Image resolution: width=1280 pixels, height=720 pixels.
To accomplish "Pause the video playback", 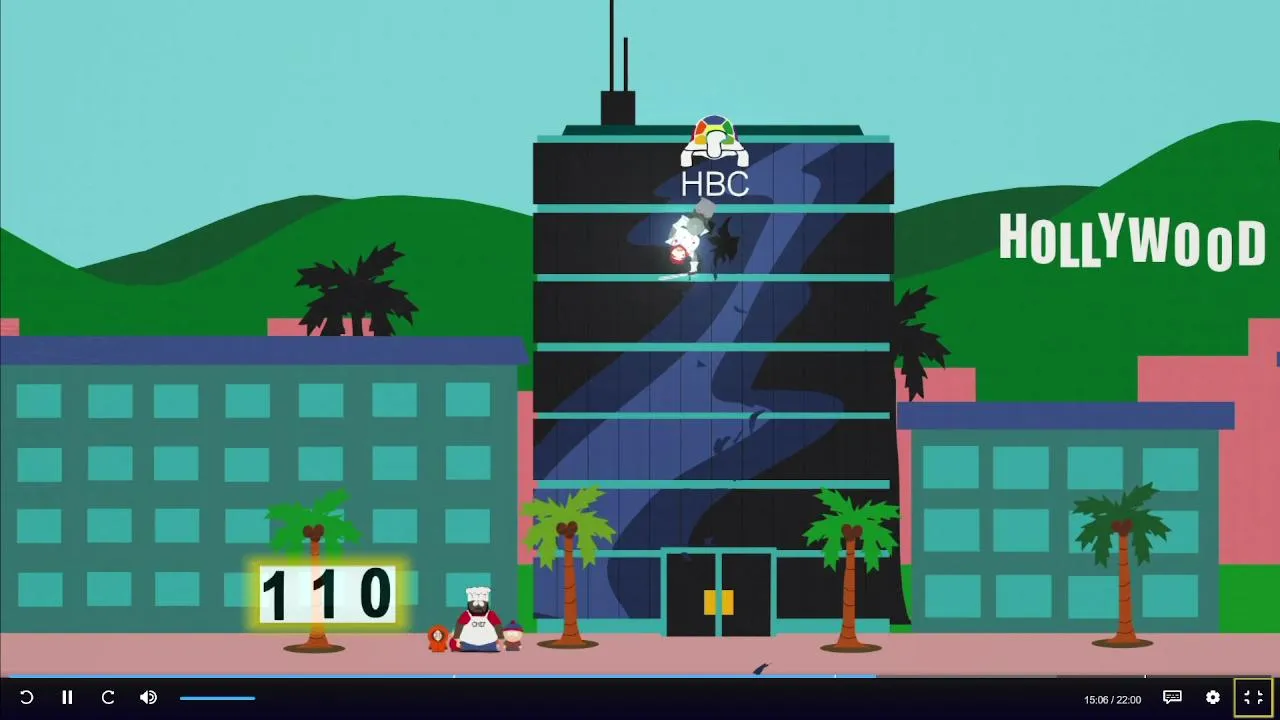I will pyautogui.click(x=67, y=697).
